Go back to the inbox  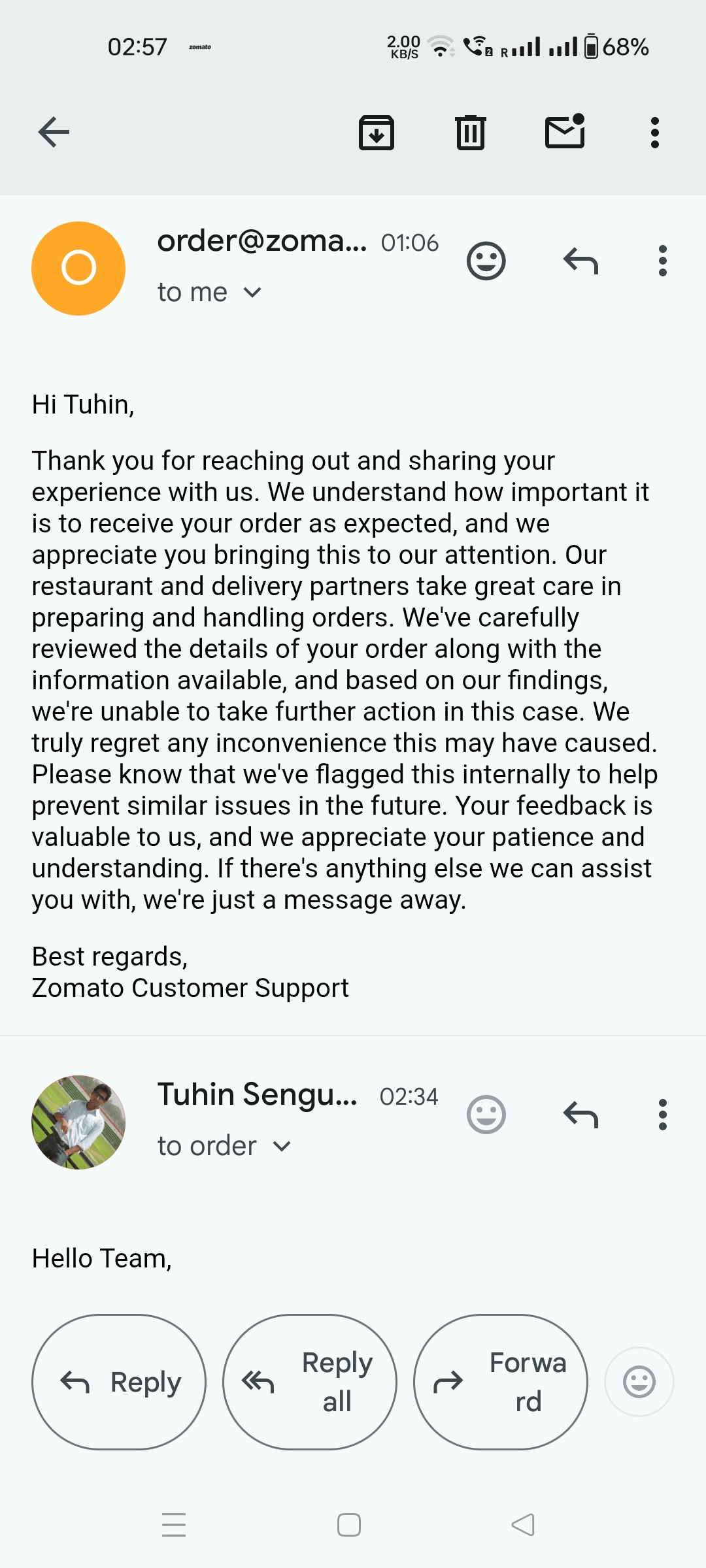(54, 133)
